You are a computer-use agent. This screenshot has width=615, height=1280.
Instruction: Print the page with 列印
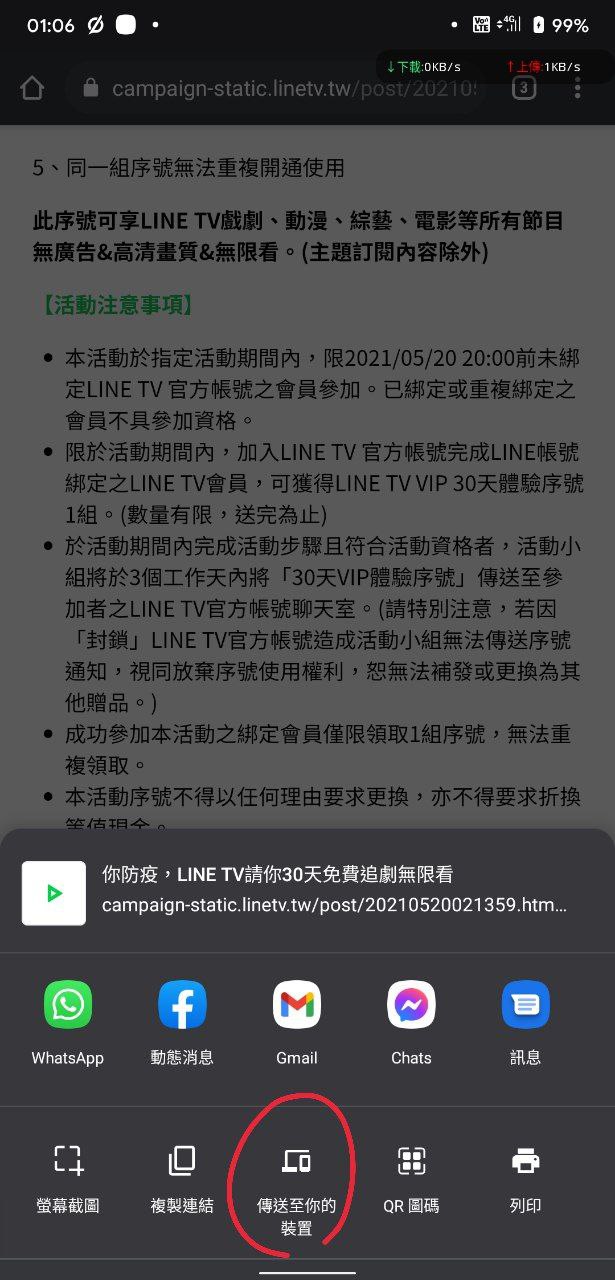click(x=525, y=1178)
